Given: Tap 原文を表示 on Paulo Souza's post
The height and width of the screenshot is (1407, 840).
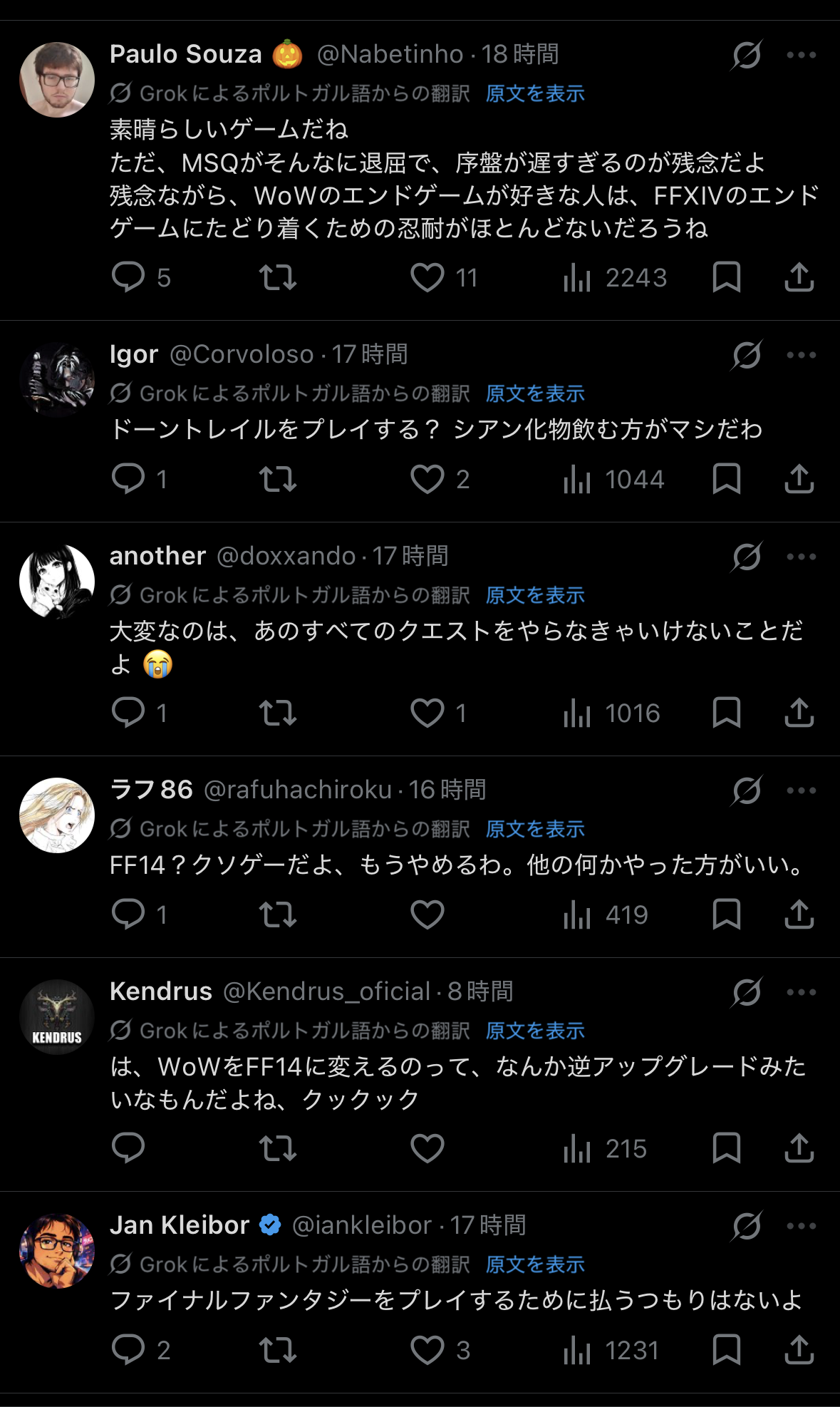Looking at the screenshot, I should (x=535, y=93).
